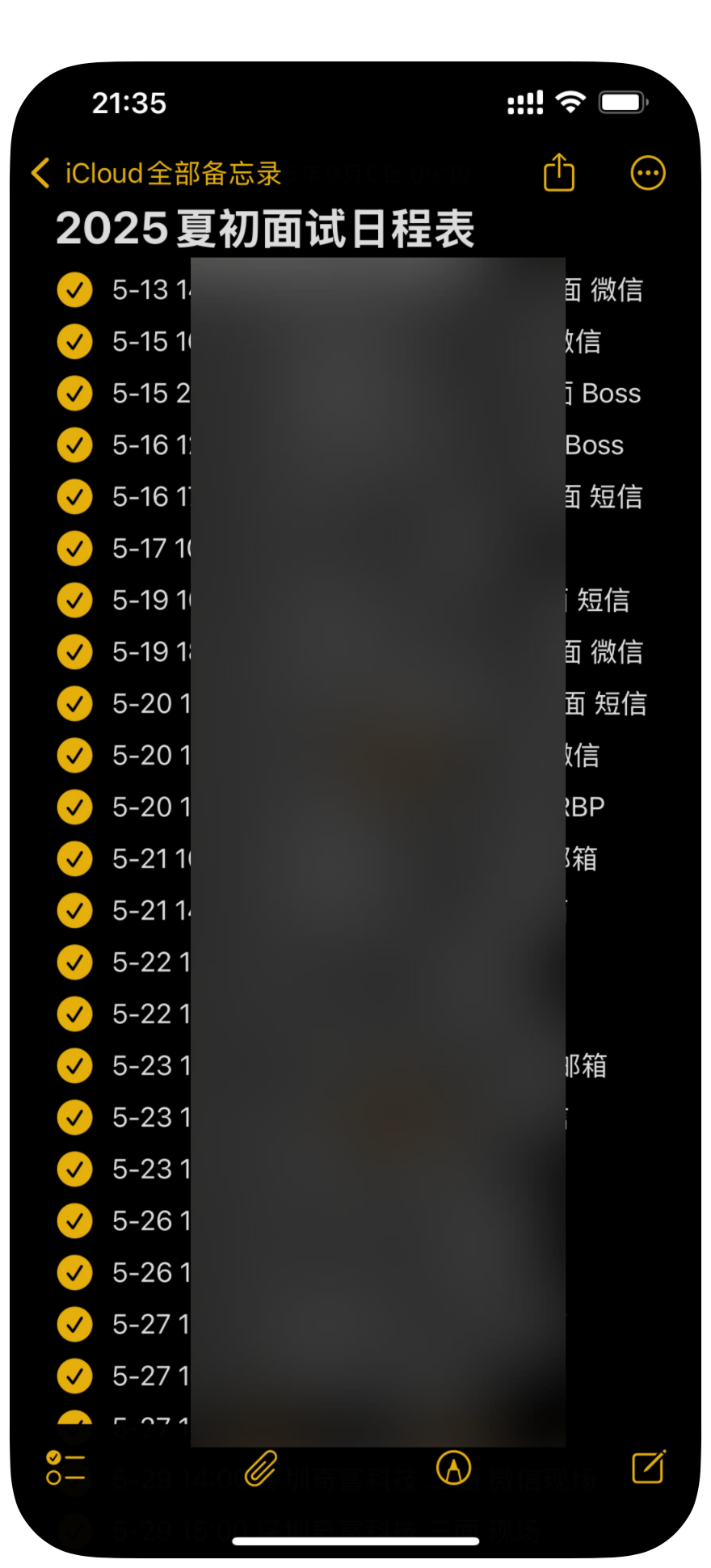This screenshot has width=711, height=1568.
Task: Go back to iCloud全部备忘录
Action: coord(154,173)
